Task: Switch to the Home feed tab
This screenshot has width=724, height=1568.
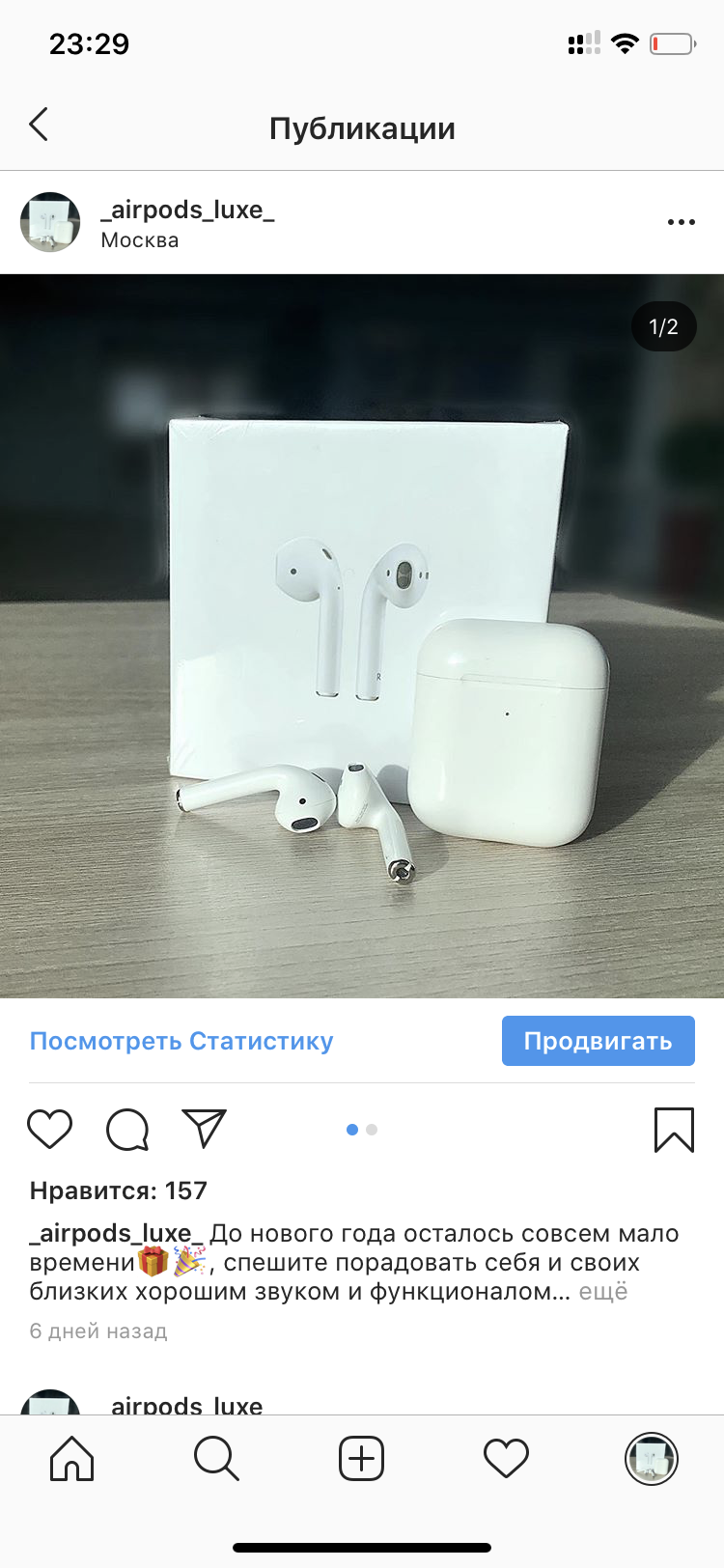Action: pyautogui.click(x=72, y=1458)
